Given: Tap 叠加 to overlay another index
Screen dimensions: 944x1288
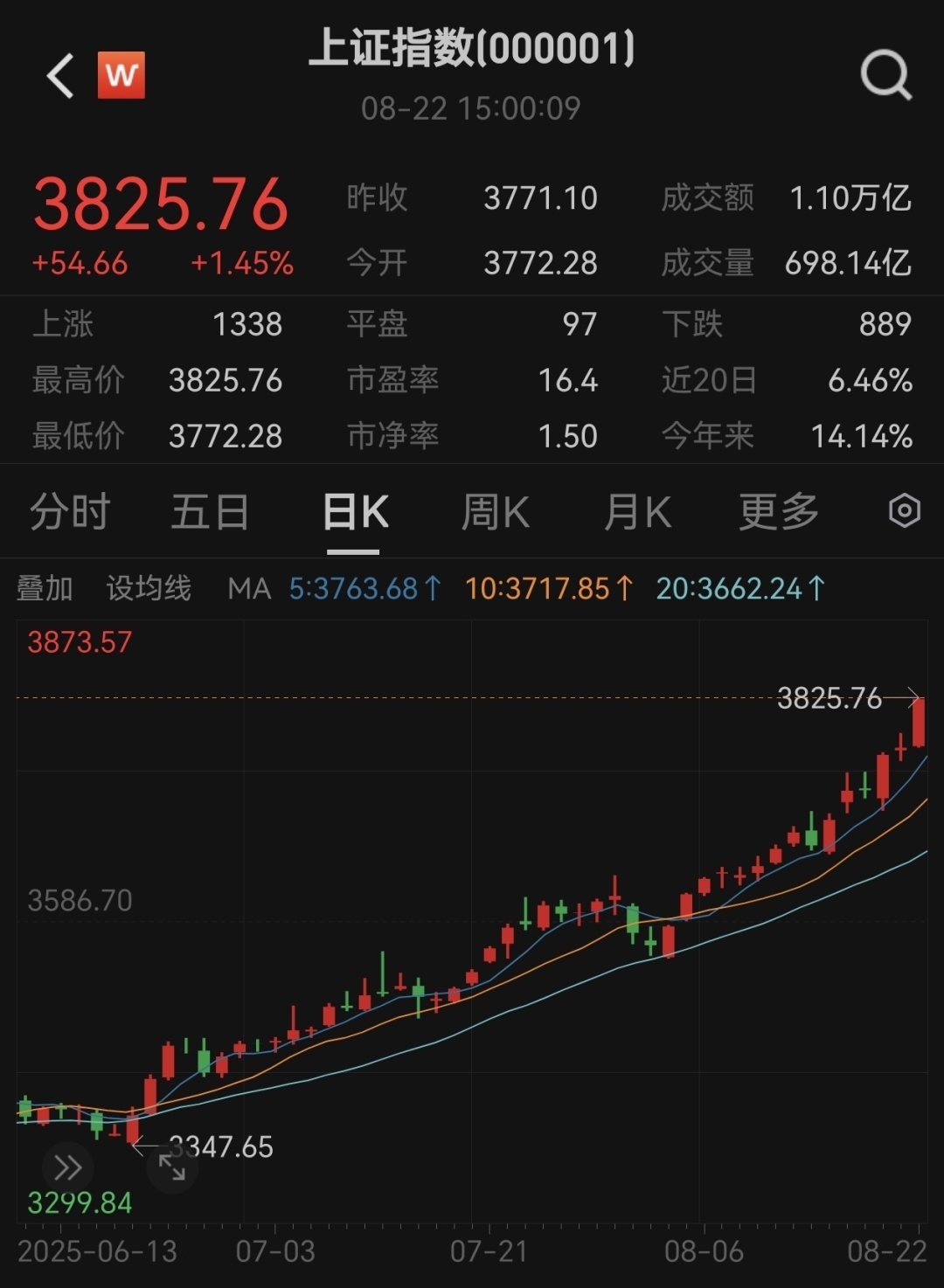Looking at the screenshot, I should [x=45, y=588].
